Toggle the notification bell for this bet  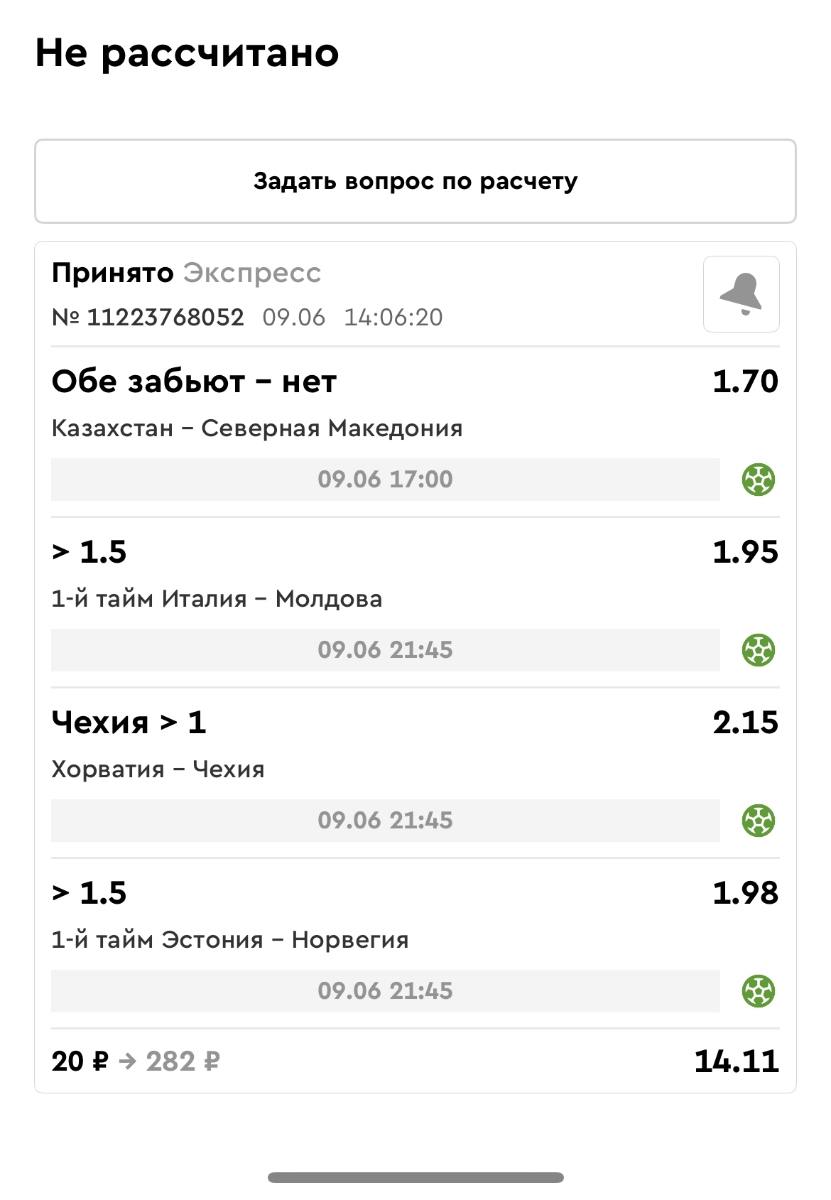(x=741, y=294)
